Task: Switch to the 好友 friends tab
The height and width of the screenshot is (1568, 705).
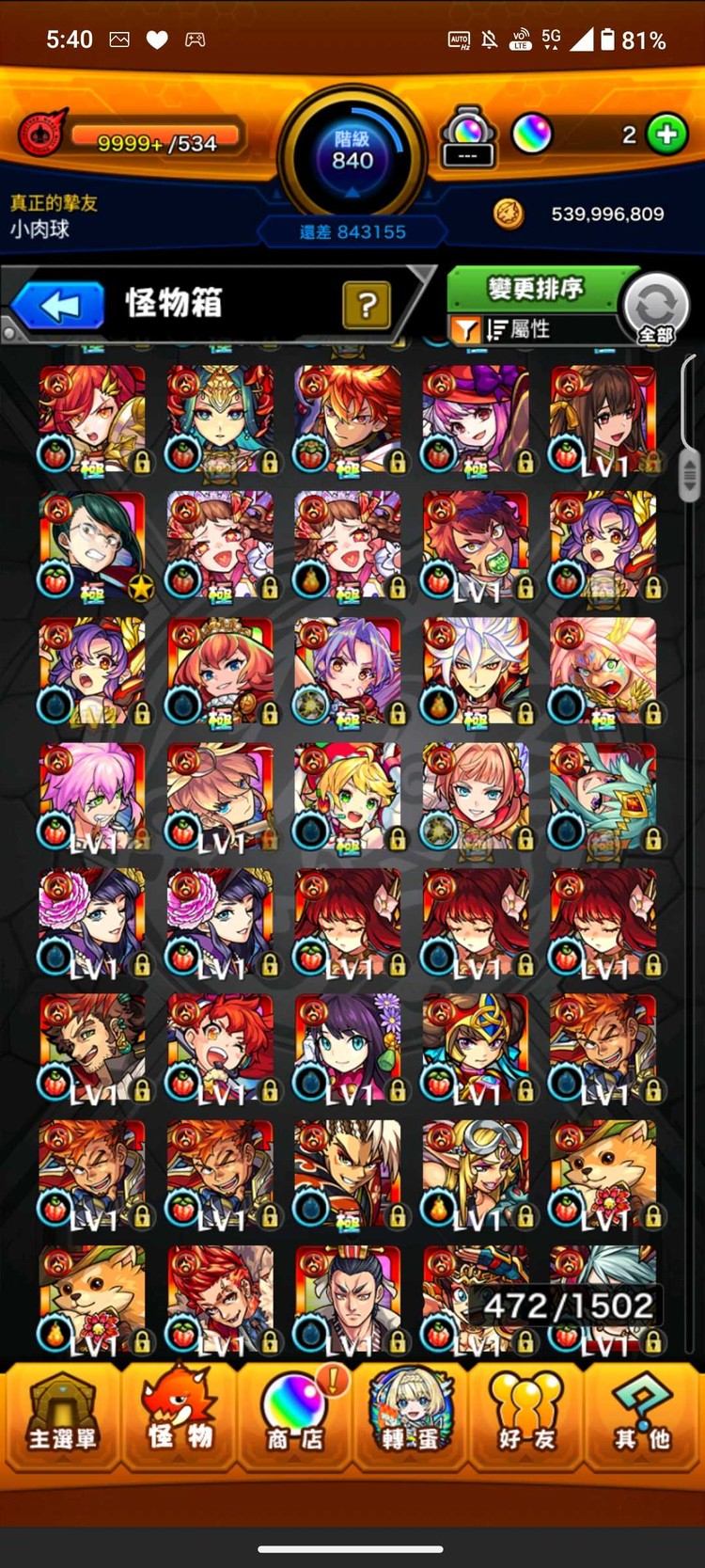Action: pos(526,1418)
